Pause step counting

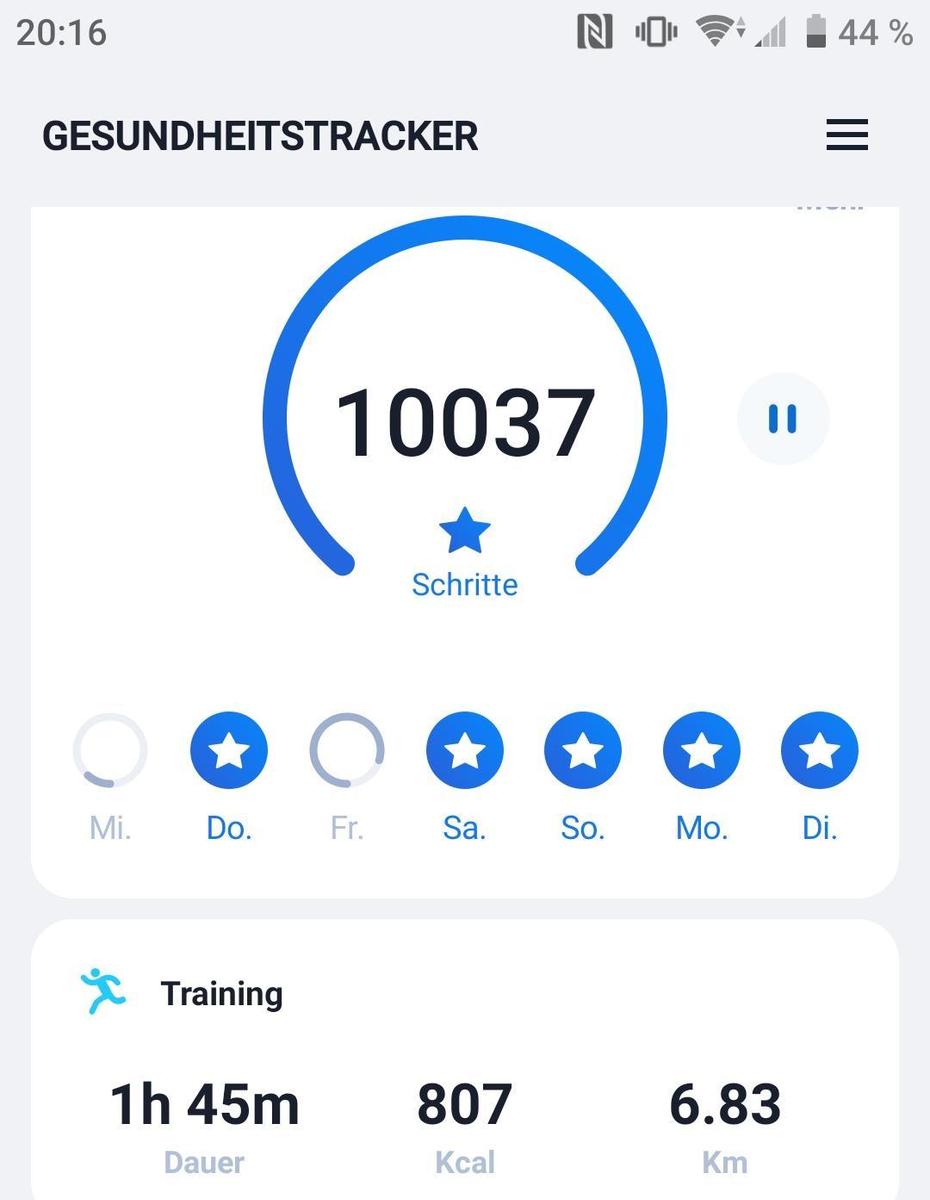(x=782, y=419)
